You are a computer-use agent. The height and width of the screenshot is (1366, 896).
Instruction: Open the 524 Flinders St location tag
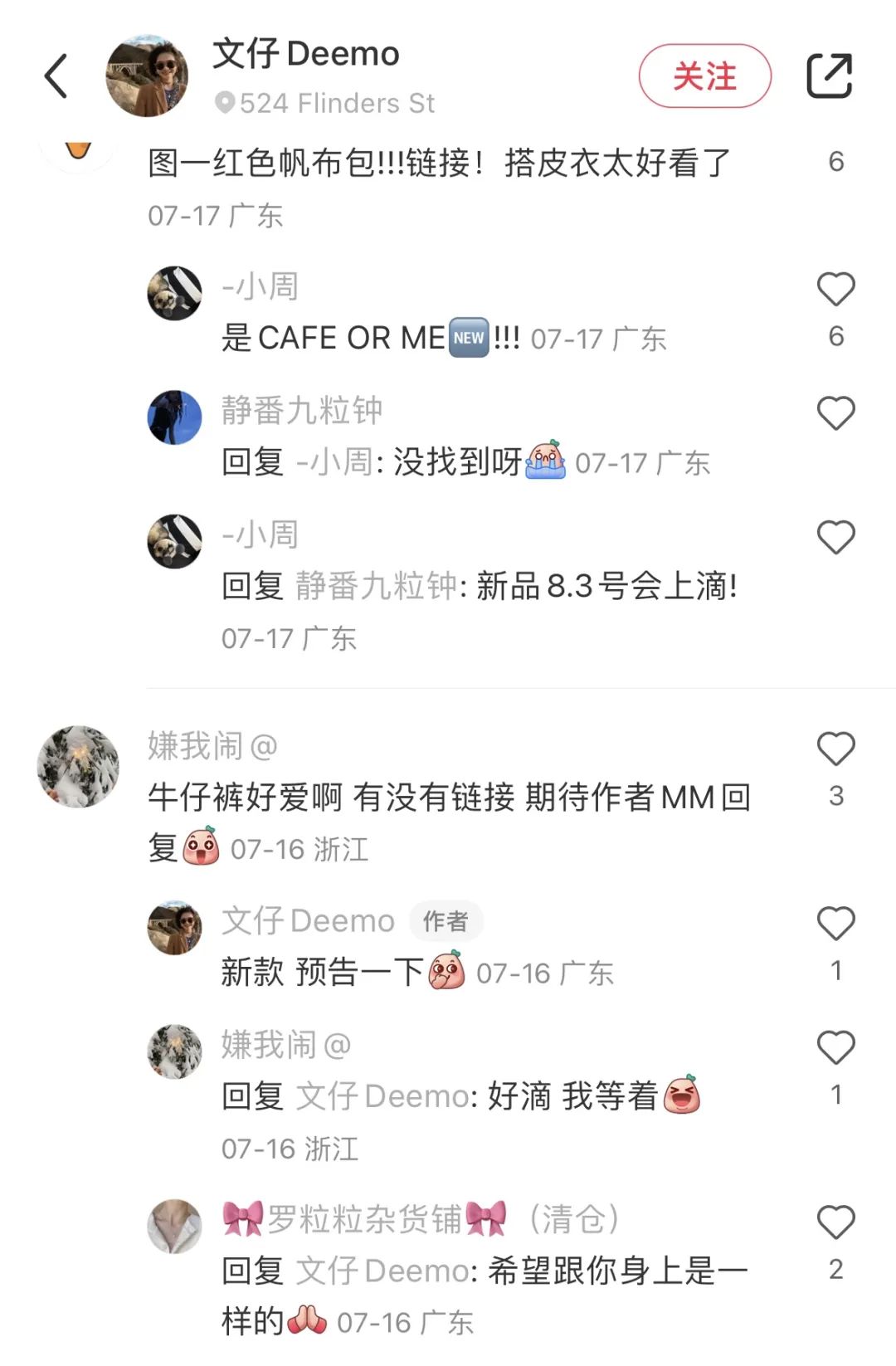point(325,103)
